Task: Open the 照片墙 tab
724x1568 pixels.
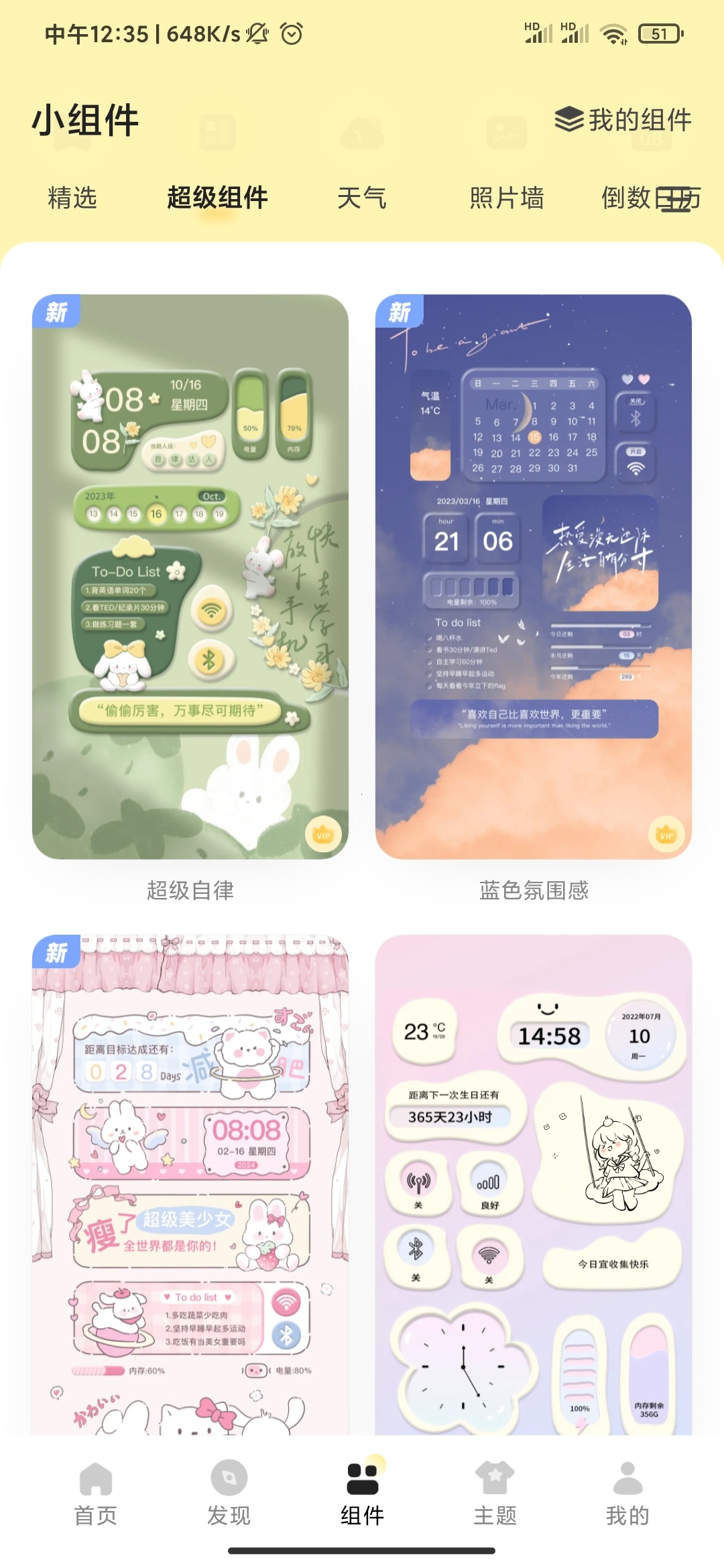Action: [x=507, y=198]
